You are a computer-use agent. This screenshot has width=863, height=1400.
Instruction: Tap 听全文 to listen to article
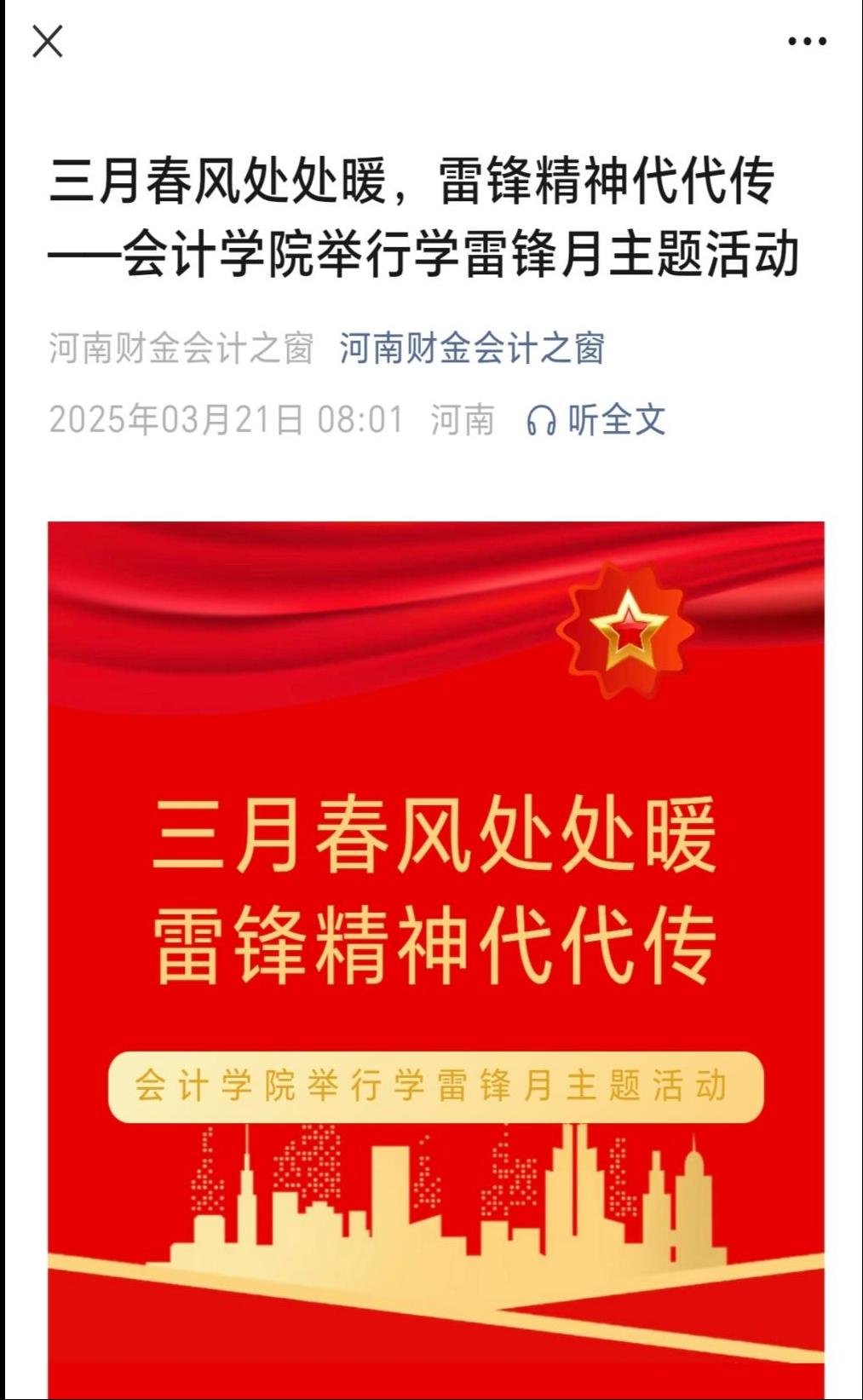[596, 420]
